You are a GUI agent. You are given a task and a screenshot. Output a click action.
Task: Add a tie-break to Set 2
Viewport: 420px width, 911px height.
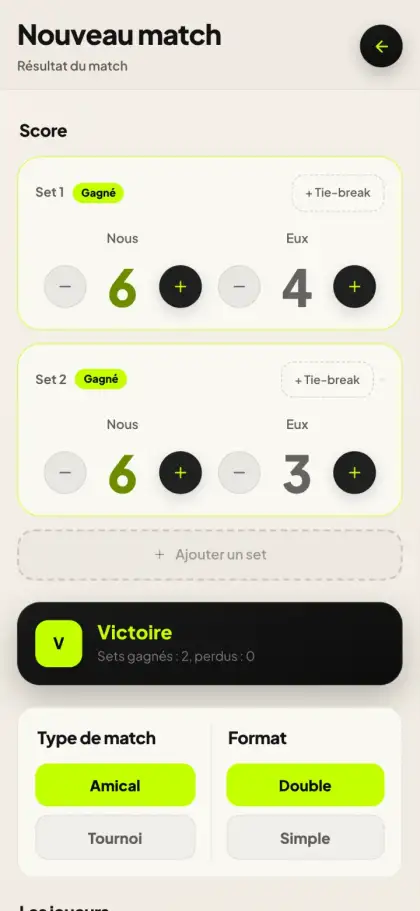coord(328,380)
